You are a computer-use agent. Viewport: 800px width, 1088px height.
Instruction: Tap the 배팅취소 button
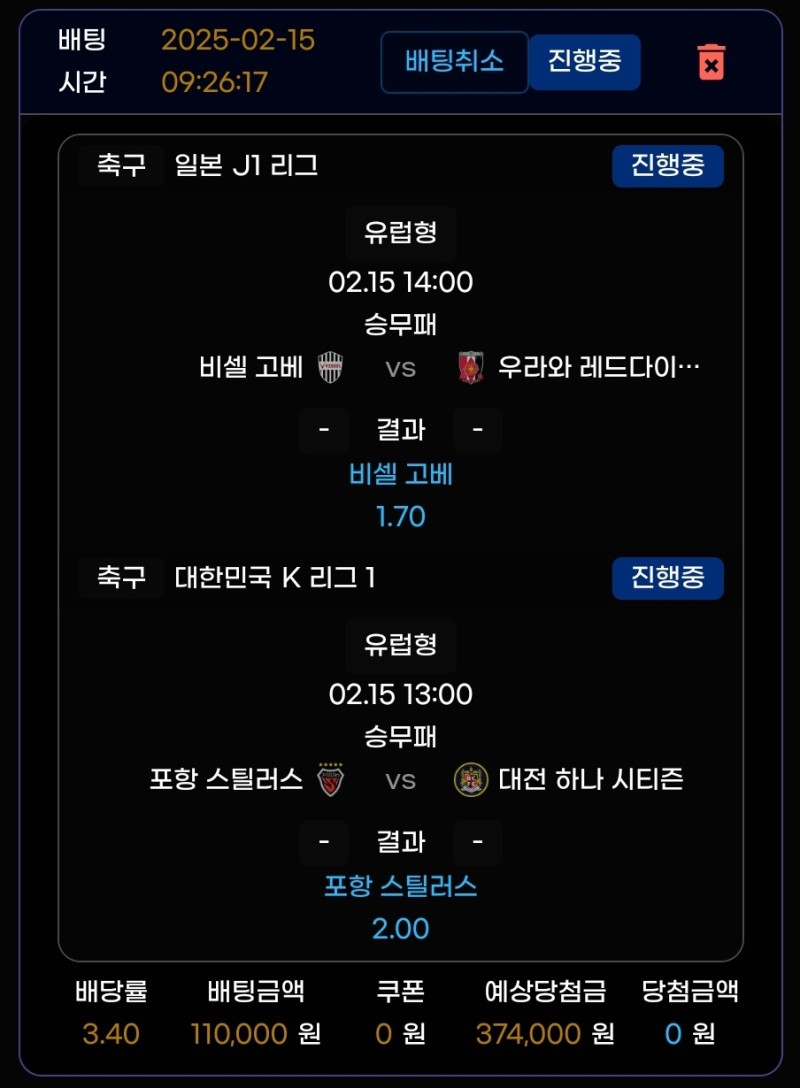(x=454, y=62)
